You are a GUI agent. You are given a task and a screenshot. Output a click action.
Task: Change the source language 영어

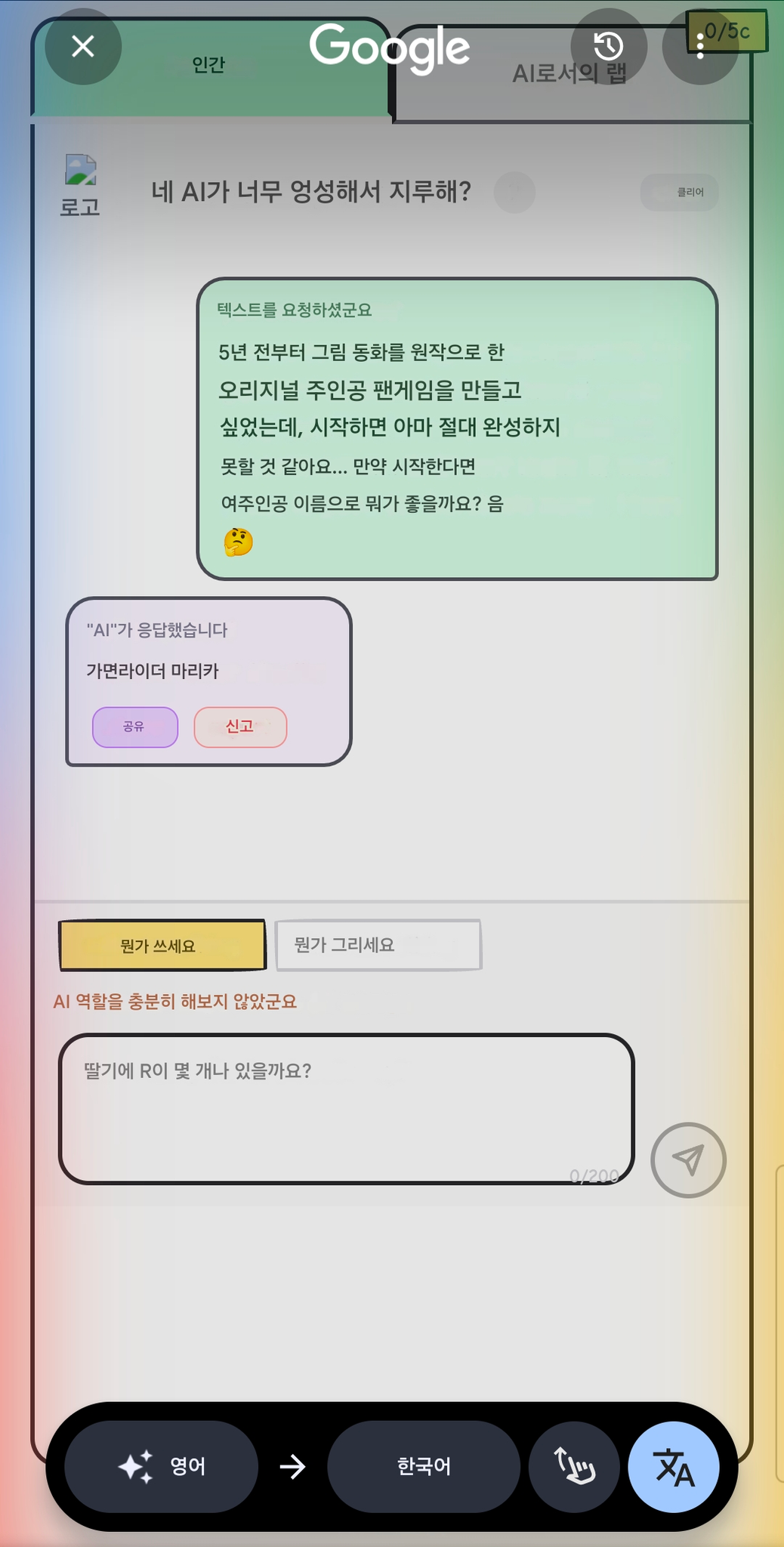click(162, 1466)
